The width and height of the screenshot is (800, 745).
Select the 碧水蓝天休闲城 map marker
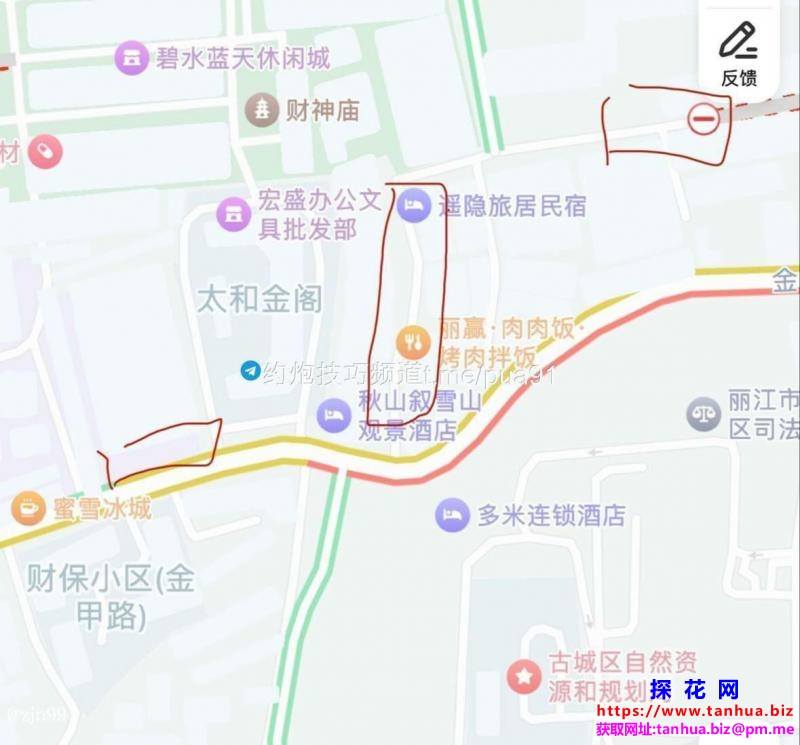pyautogui.click(x=131, y=57)
